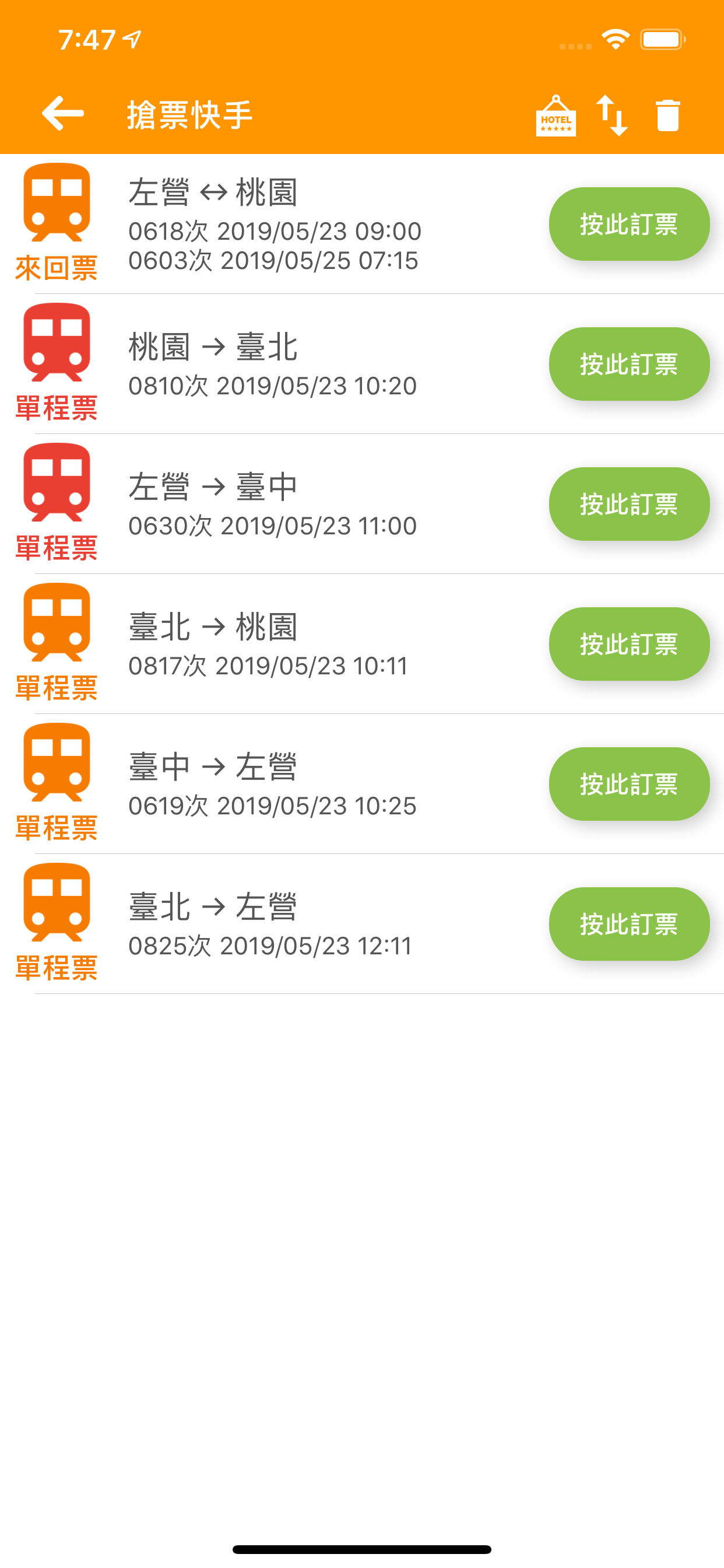Book the 左營 → 臺中 0630 ticket
This screenshot has height=1568, width=724.
pos(628,504)
